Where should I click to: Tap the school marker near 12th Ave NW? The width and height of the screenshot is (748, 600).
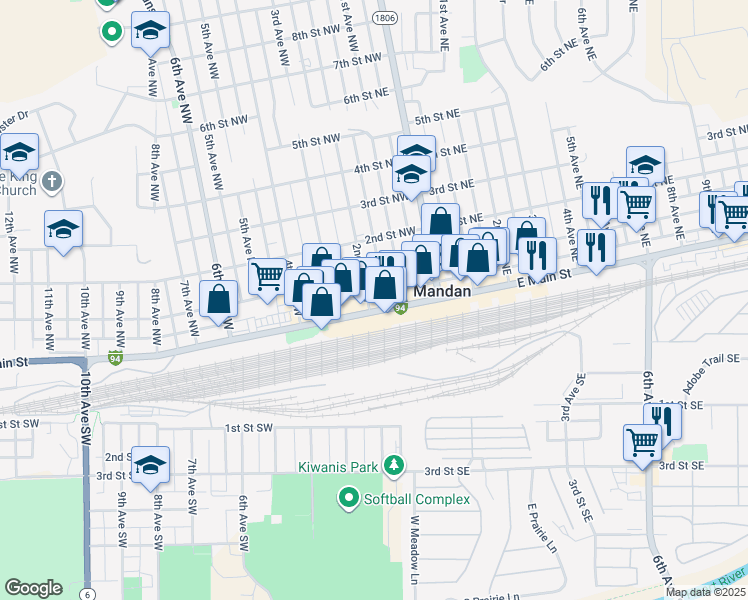[x=19, y=154]
